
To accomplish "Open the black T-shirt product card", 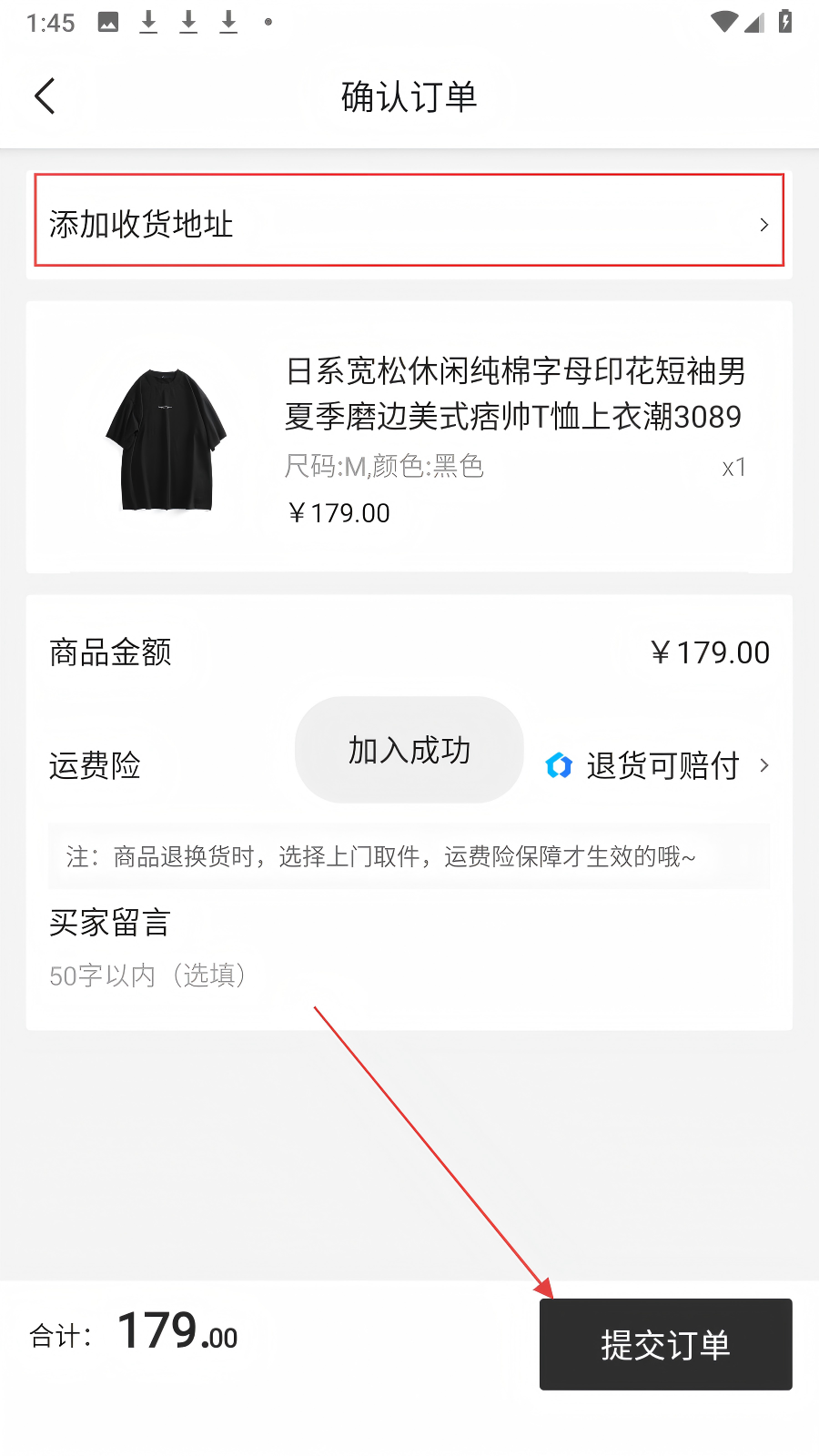I will click(409, 437).
